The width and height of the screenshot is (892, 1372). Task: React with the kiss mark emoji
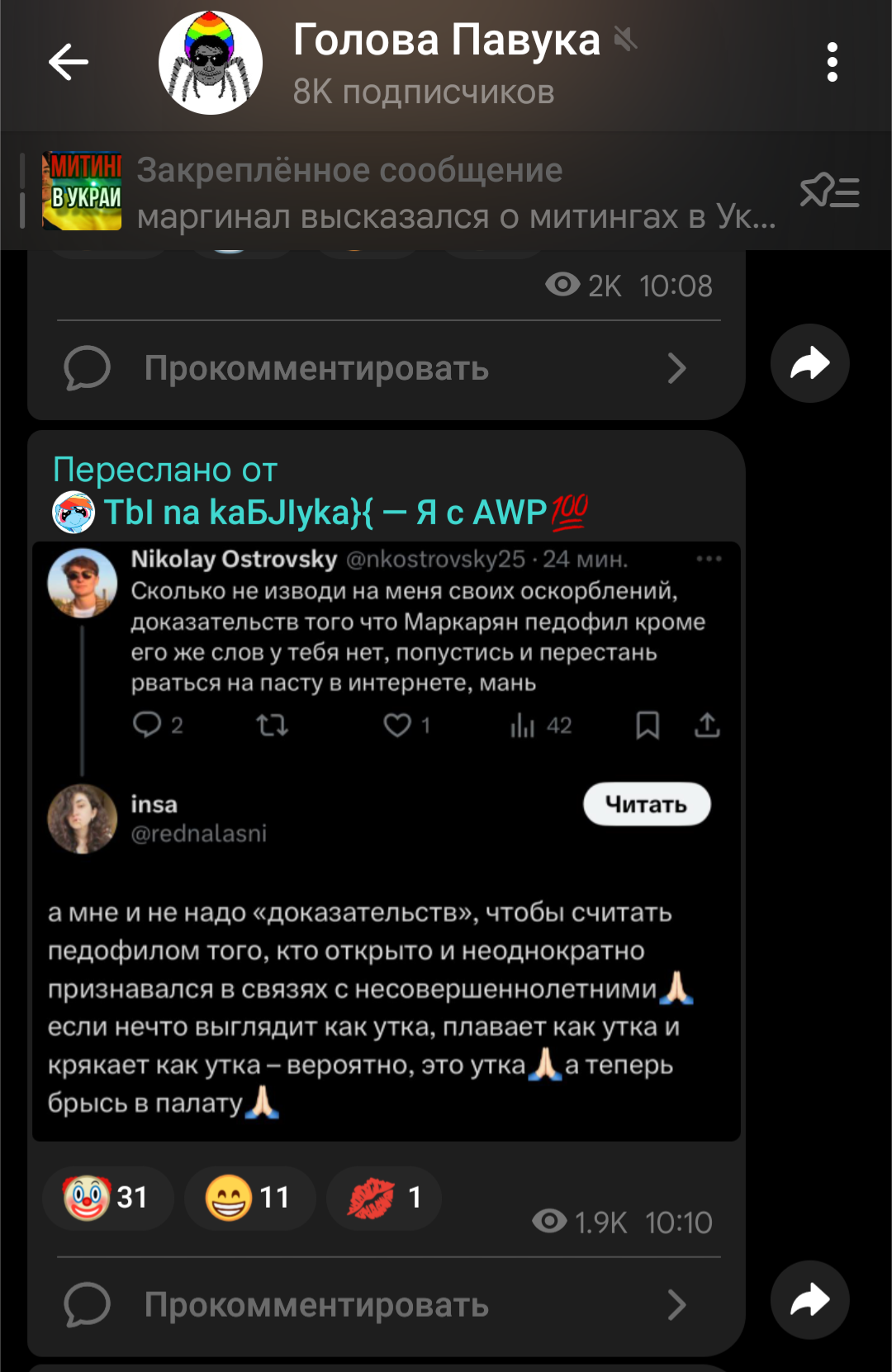[384, 1198]
